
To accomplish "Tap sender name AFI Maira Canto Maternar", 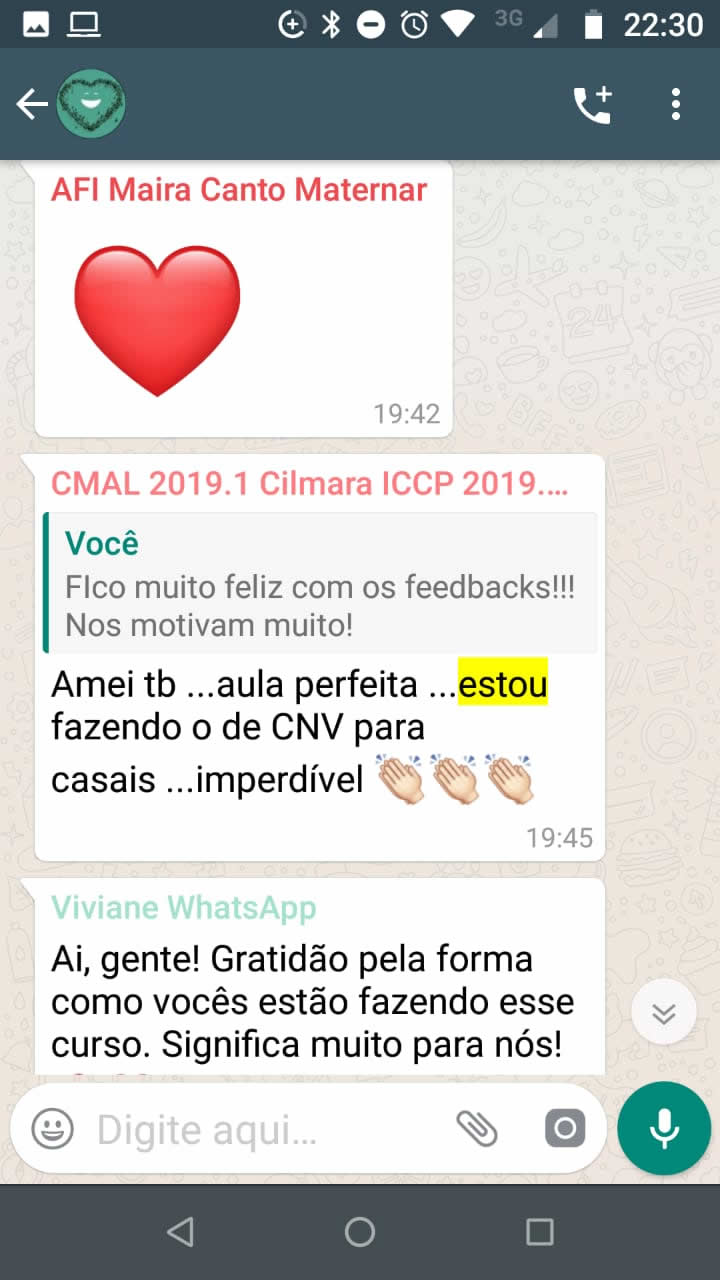I will [x=239, y=190].
